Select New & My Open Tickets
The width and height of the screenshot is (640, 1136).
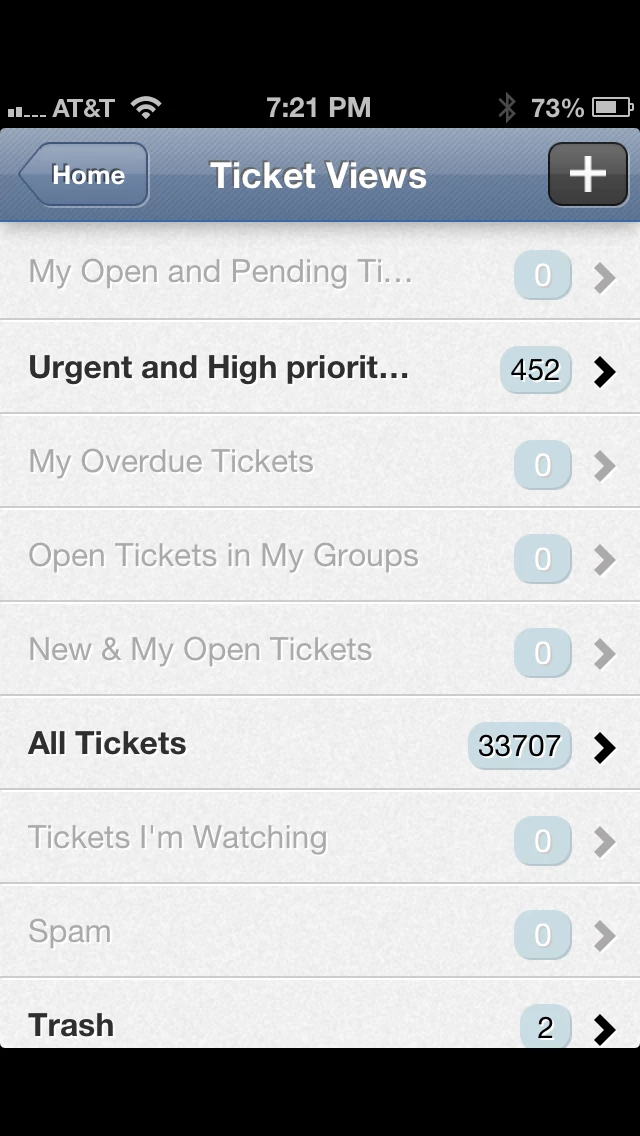click(320, 649)
